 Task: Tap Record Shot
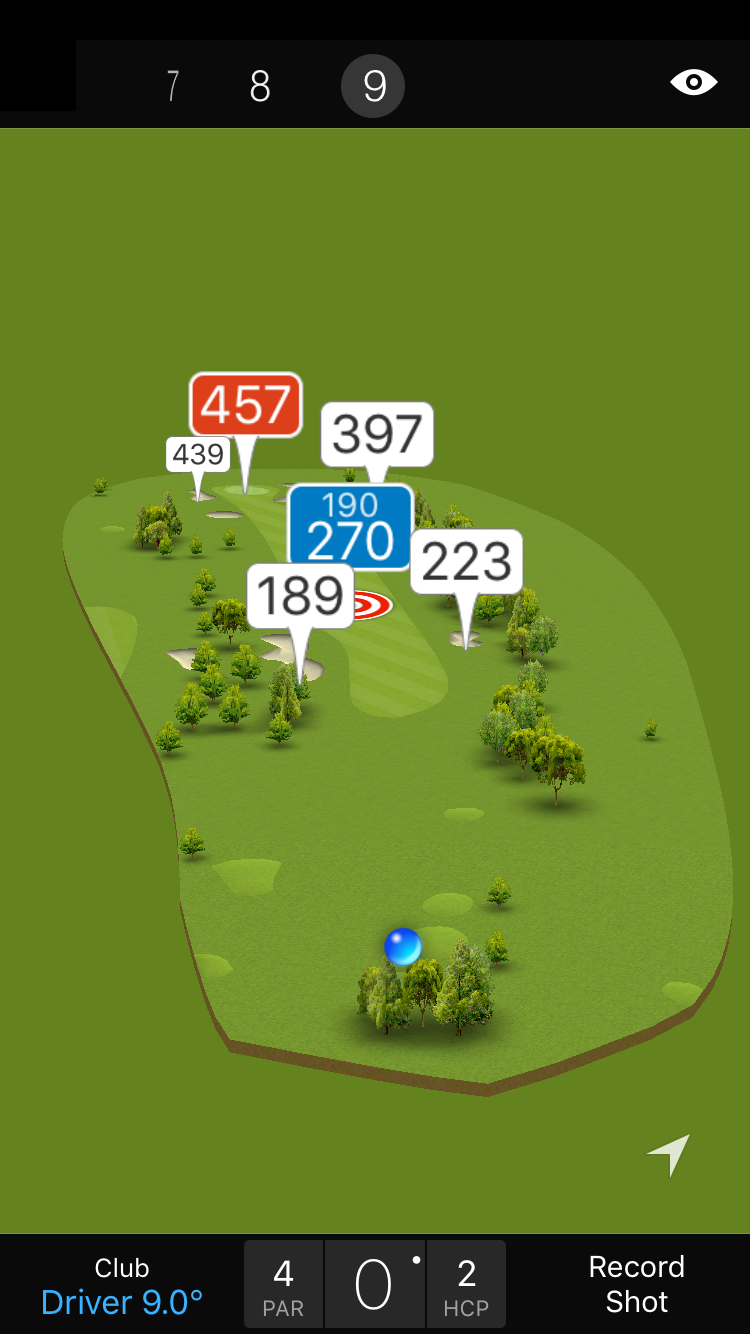pyautogui.click(x=636, y=1284)
